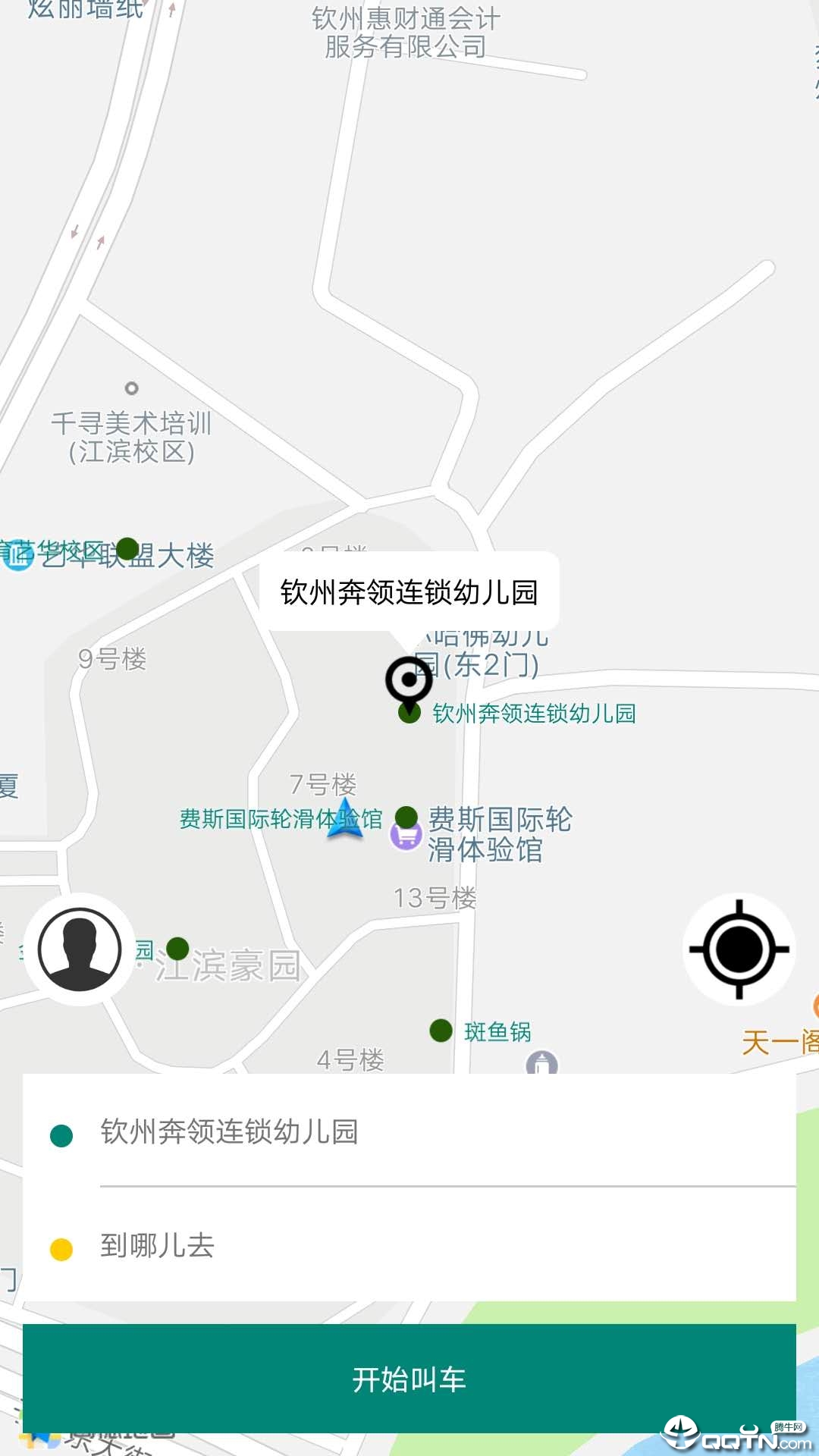Tap 开始叫车 to request a ride
The height and width of the screenshot is (1456, 819).
click(409, 1379)
